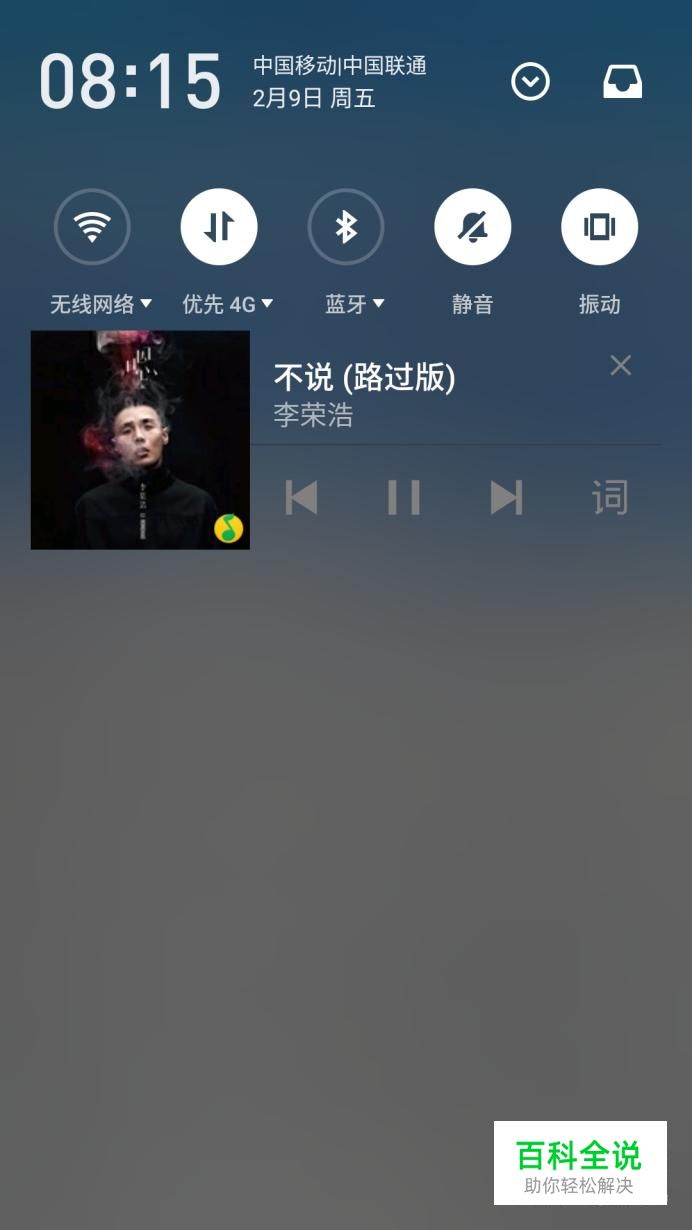Image resolution: width=692 pixels, height=1230 pixels.
Task: Open the 无线网络 dropdown arrow
Action: [146, 303]
